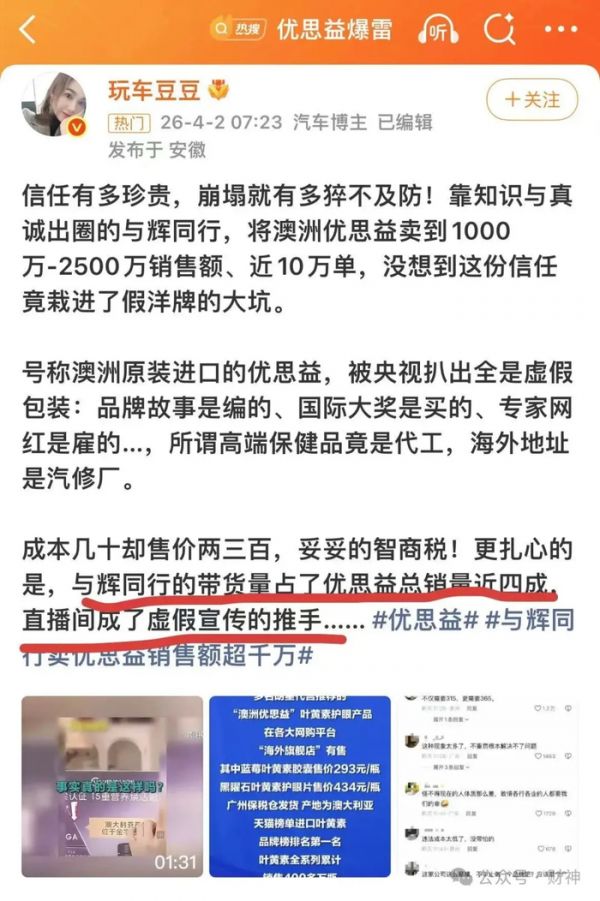Follow 玩车豆豆 with the +关注 button

click(x=531, y=100)
